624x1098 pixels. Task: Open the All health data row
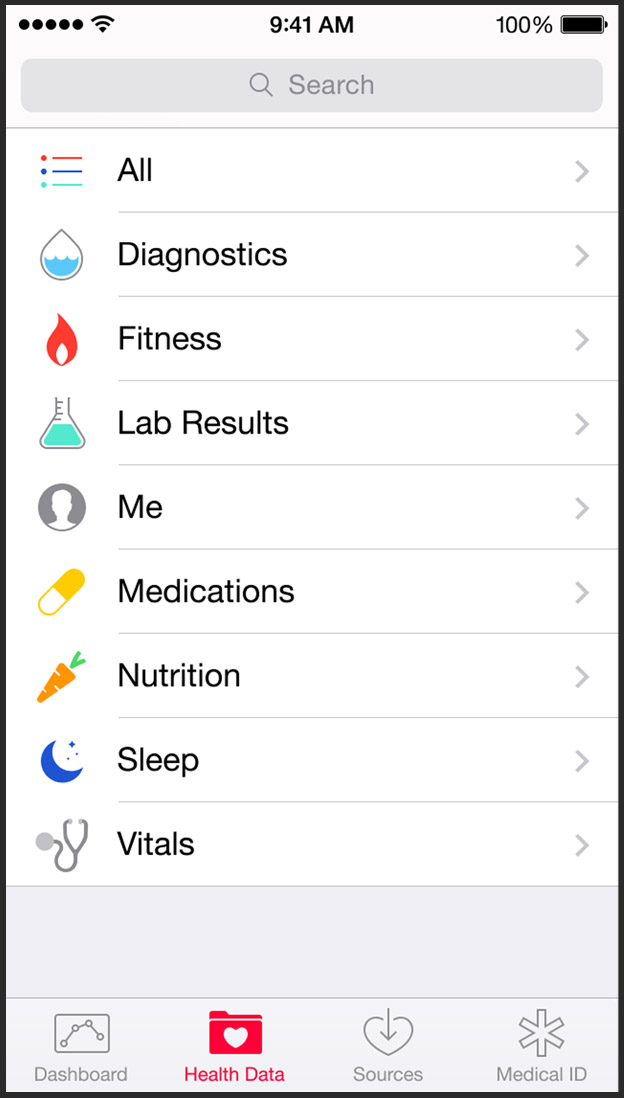(312, 171)
